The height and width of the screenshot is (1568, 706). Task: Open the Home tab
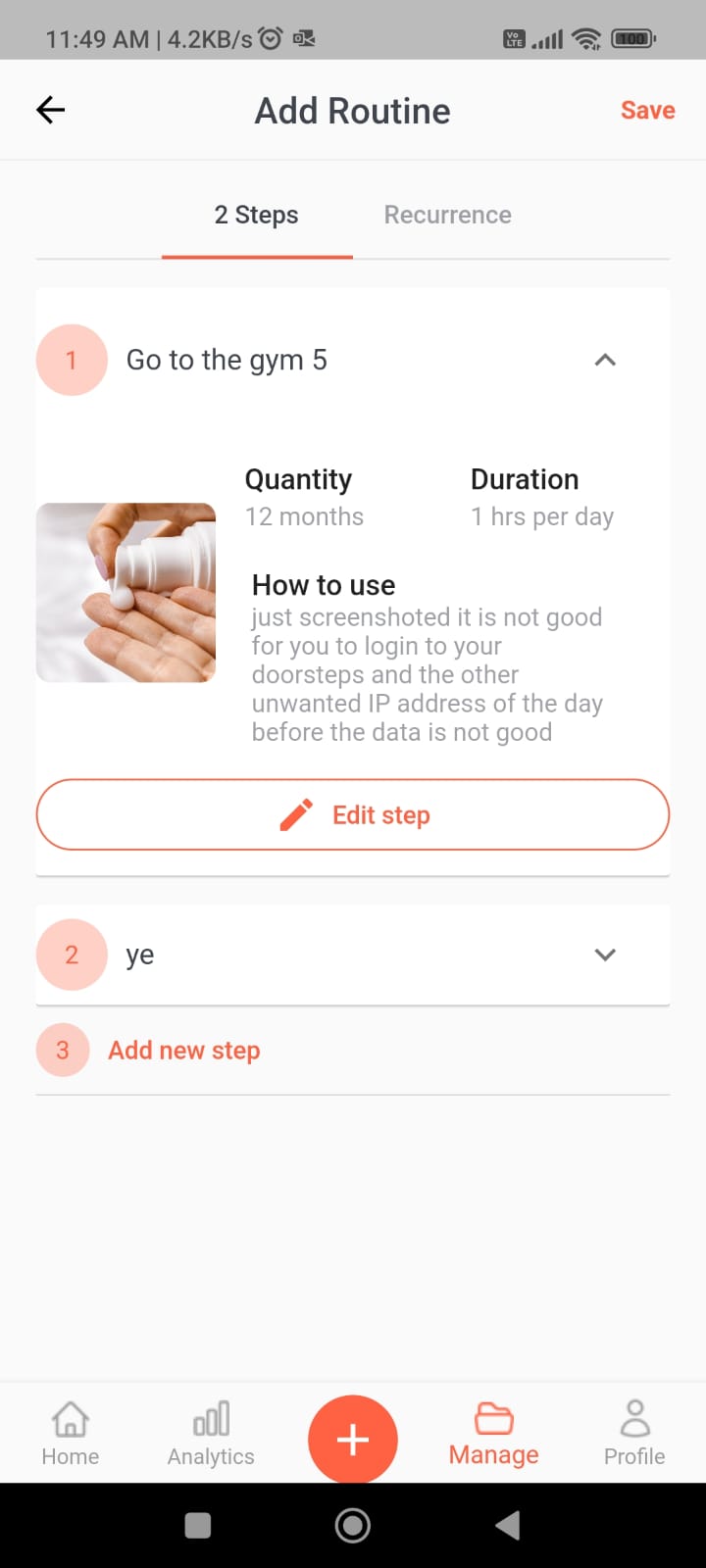[71, 1433]
